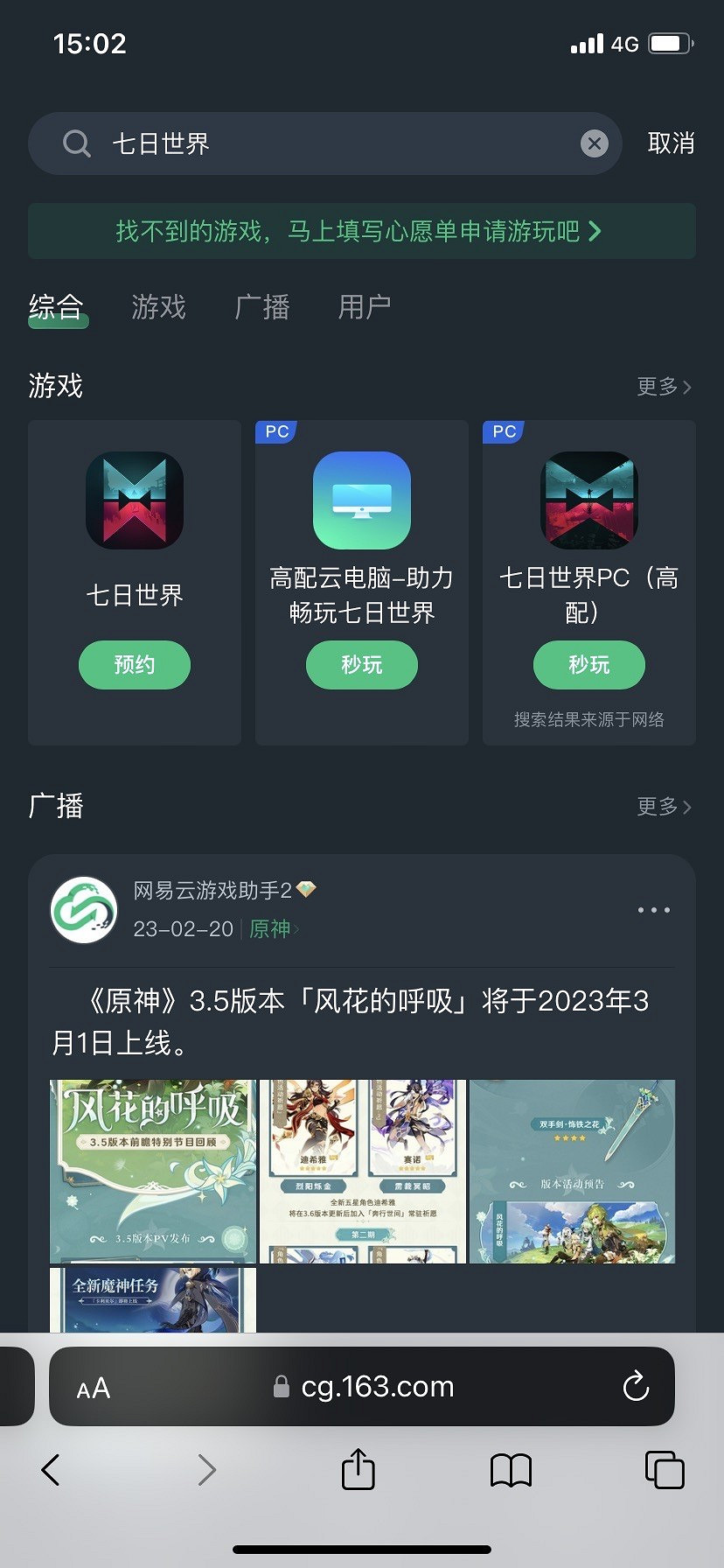Image resolution: width=724 pixels, height=1568 pixels.
Task: Open the 网易云游戏助手2 profile avatar
Action: click(x=84, y=910)
